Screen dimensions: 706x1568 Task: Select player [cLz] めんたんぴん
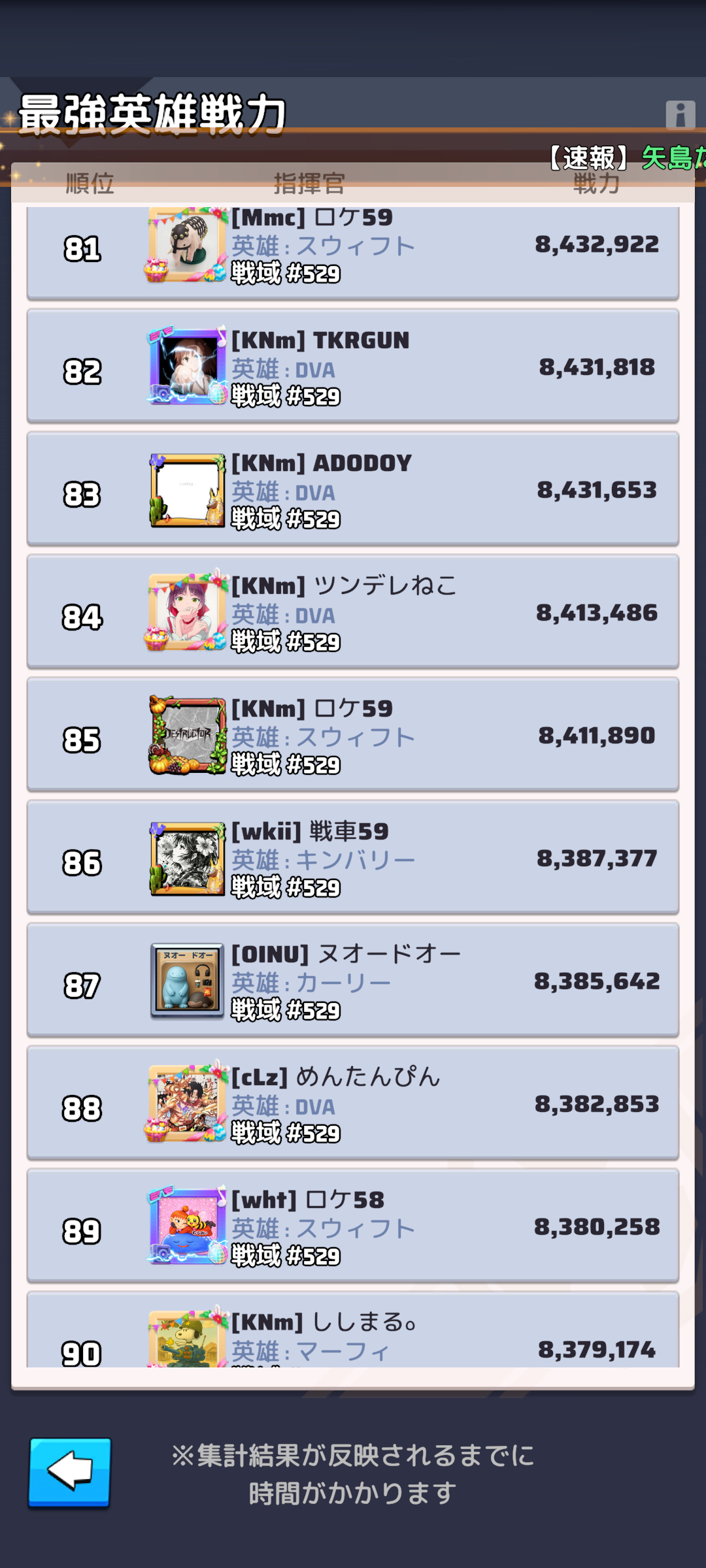(x=353, y=1103)
